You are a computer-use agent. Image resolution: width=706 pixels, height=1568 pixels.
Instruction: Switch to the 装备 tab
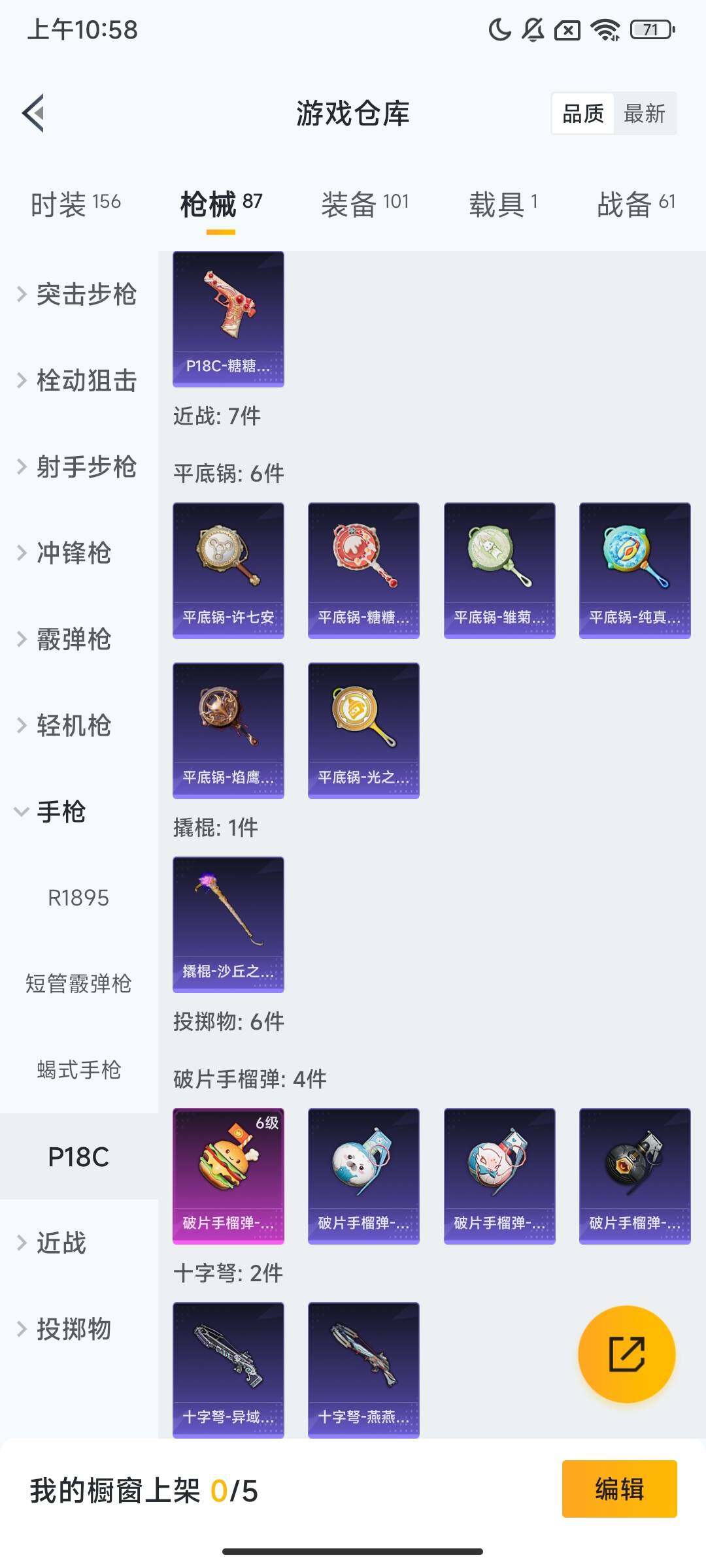(365, 204)
